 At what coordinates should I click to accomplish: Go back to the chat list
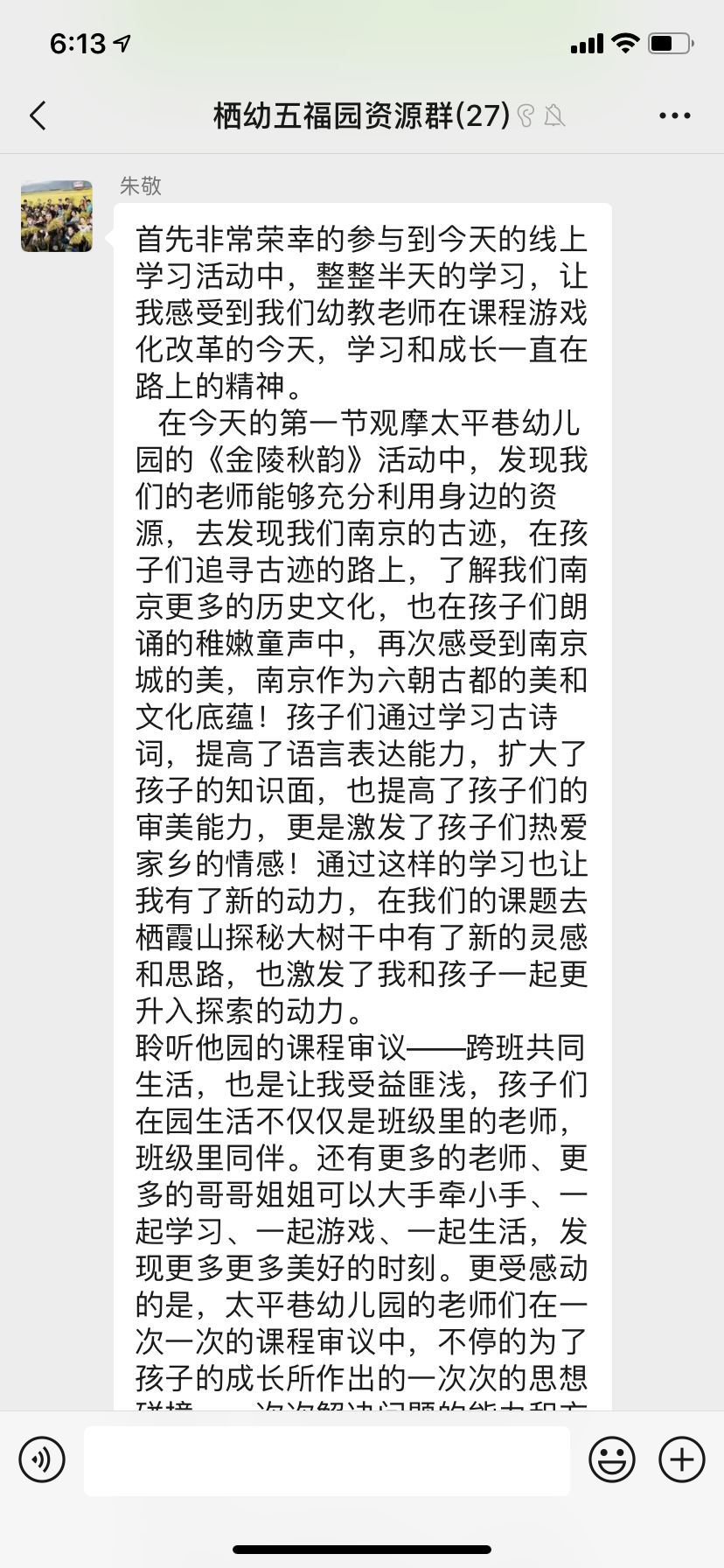click(38, 115)
